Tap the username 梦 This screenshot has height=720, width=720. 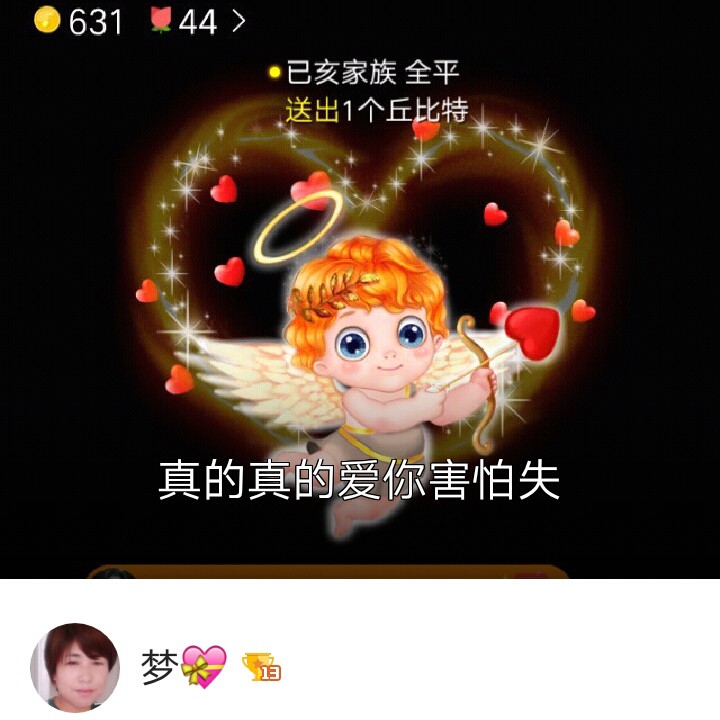tap(160, 667)
